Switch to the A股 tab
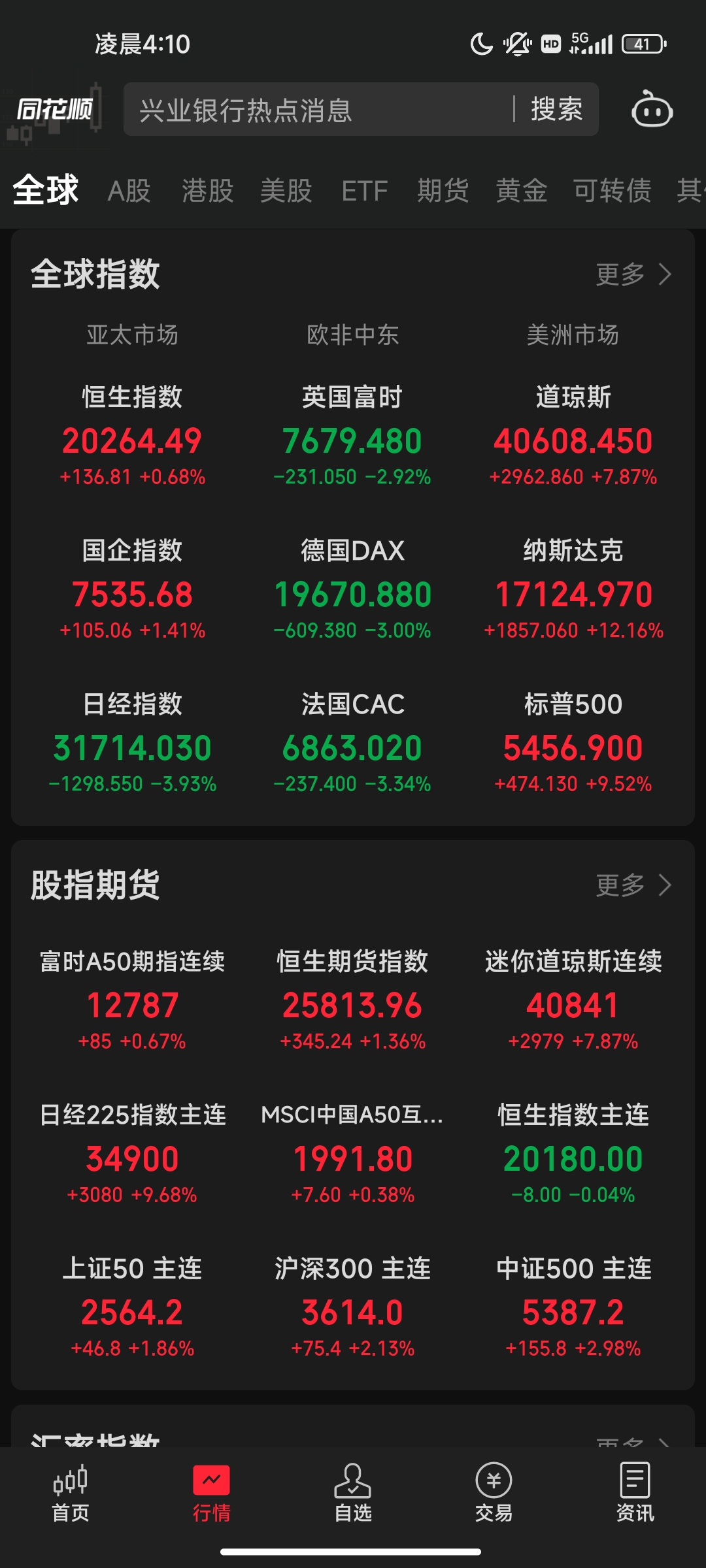Viewport: 706px width, 1568px height. click(x=129, y=191)
